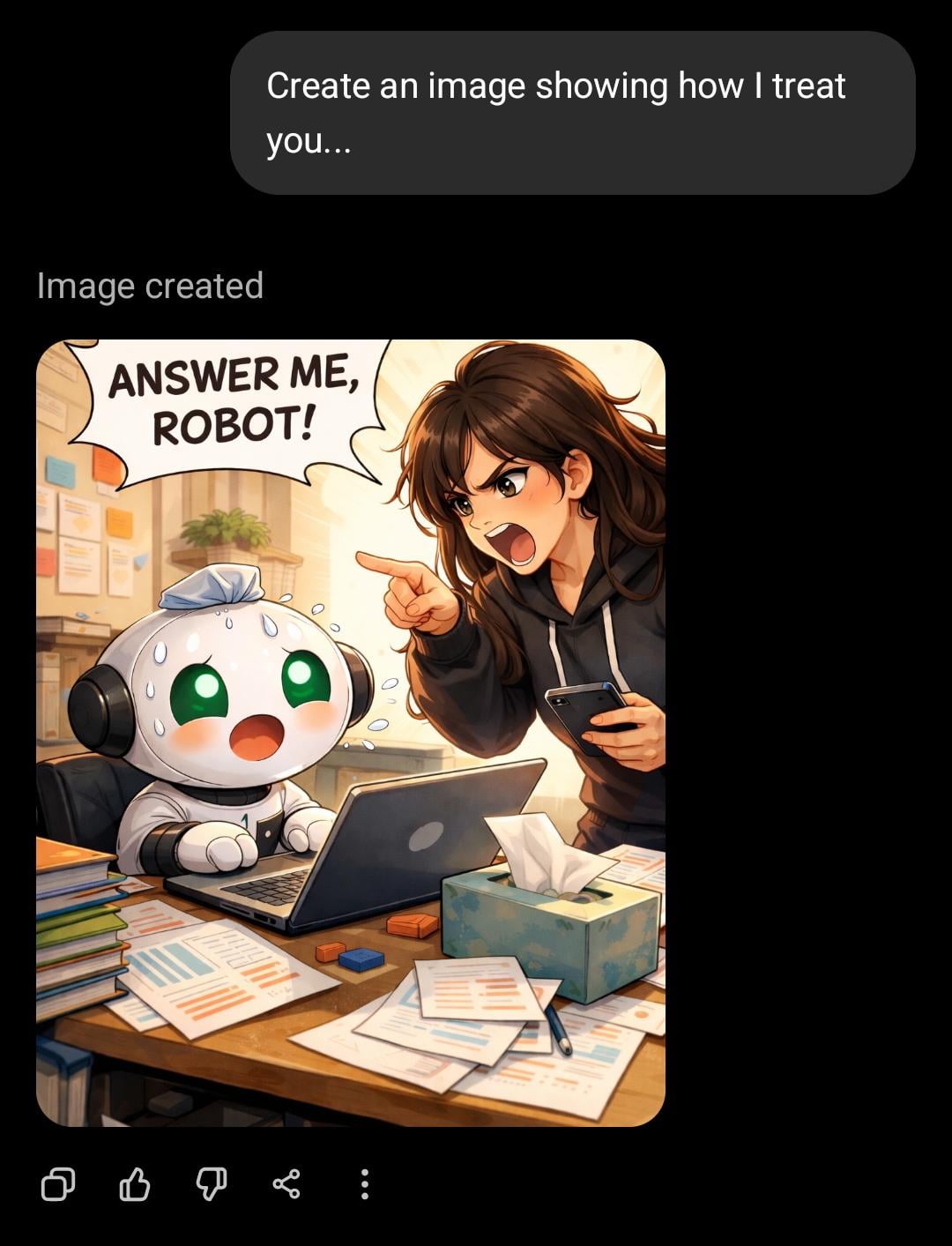Give the image a thumbs down
952x1246 pixels.
click(x=211, y=1184)
